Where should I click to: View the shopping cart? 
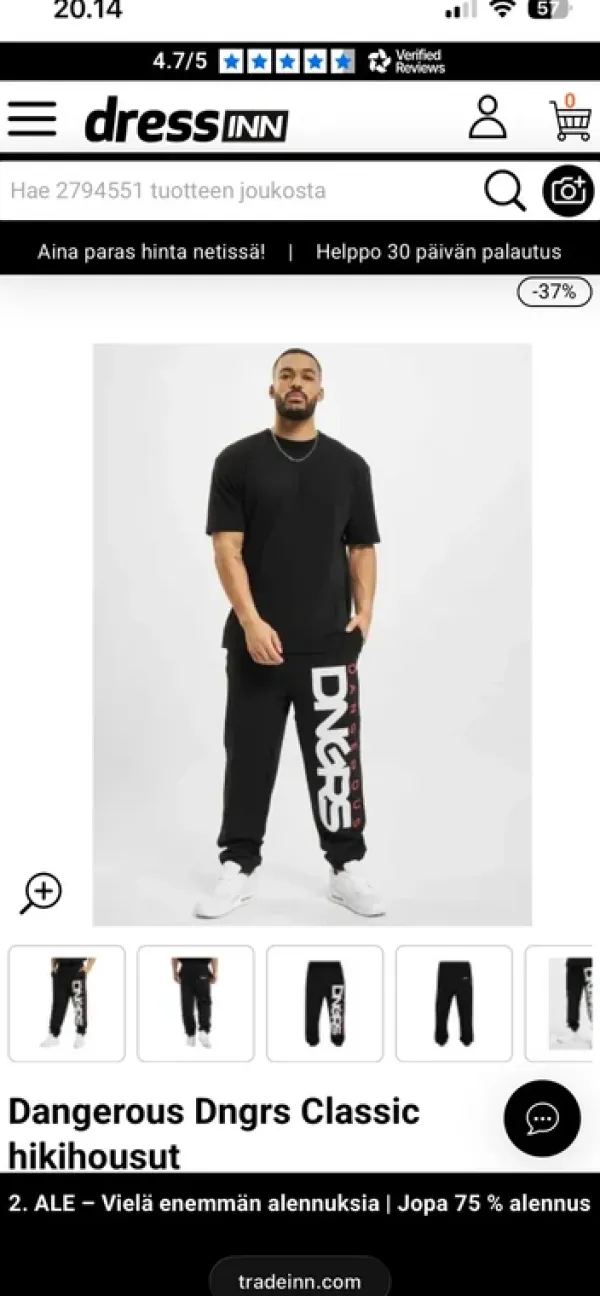pyautogui.click(x=570, y=118)
